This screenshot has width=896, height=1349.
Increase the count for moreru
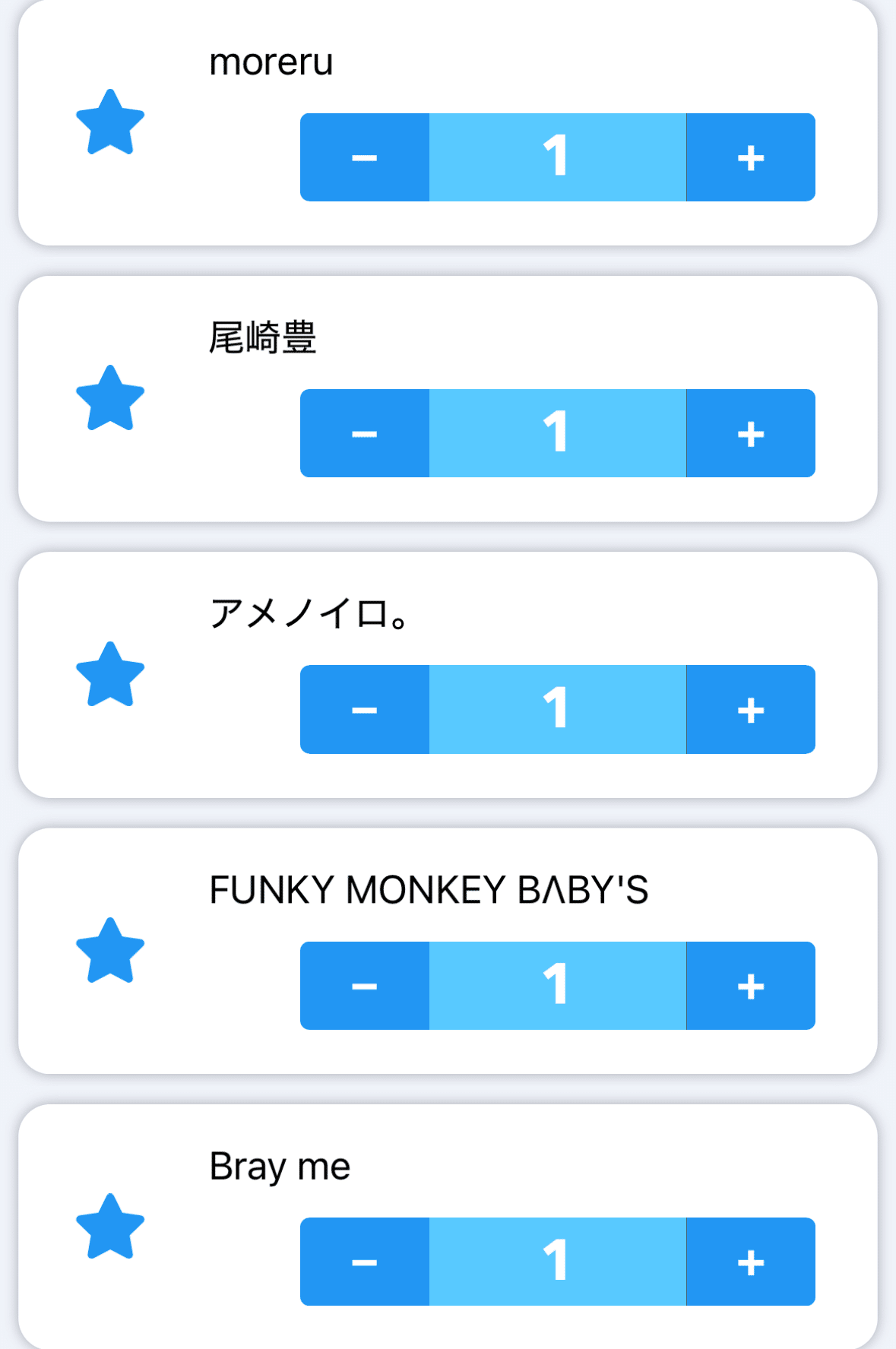coord(750,157)
